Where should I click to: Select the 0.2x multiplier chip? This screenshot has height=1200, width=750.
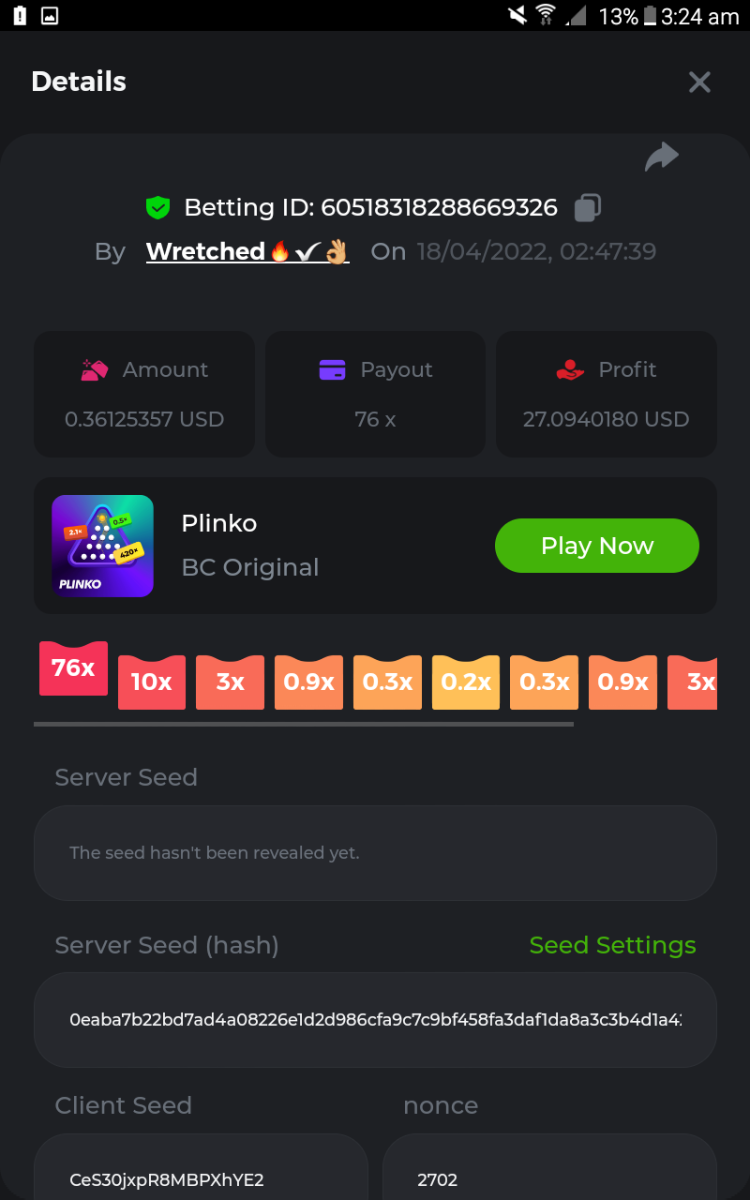pos(466,682)
